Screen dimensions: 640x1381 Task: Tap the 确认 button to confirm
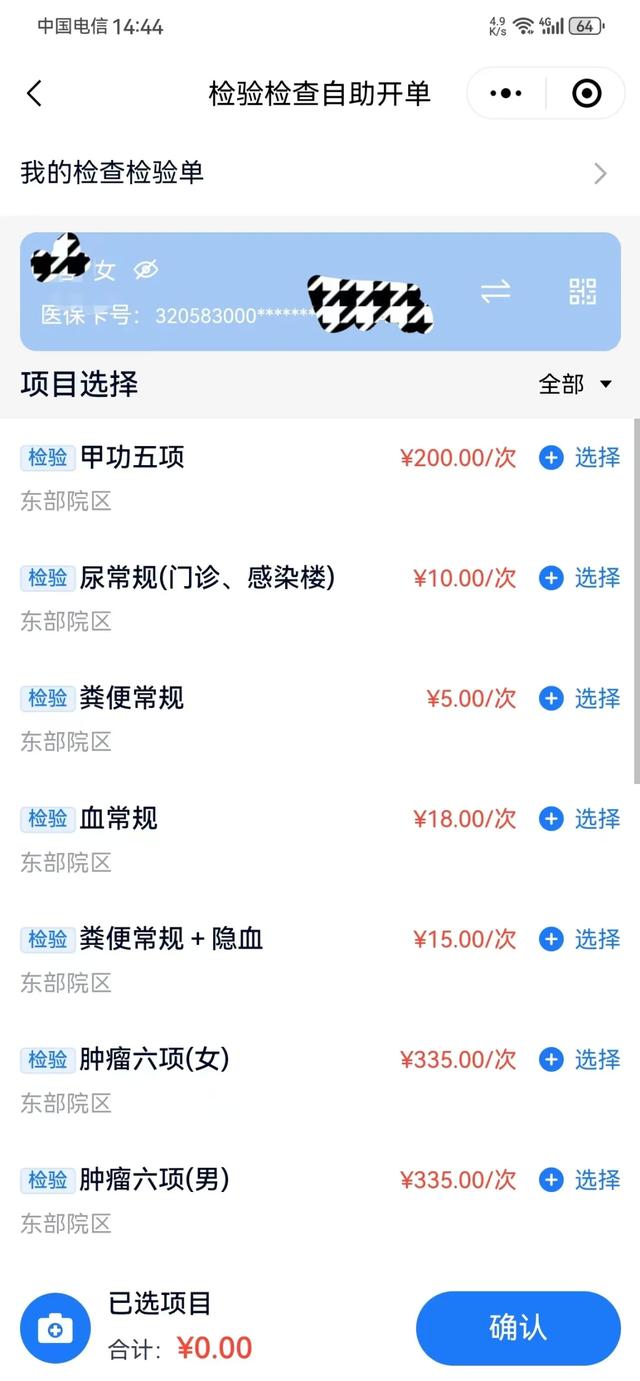[518, 1328]
